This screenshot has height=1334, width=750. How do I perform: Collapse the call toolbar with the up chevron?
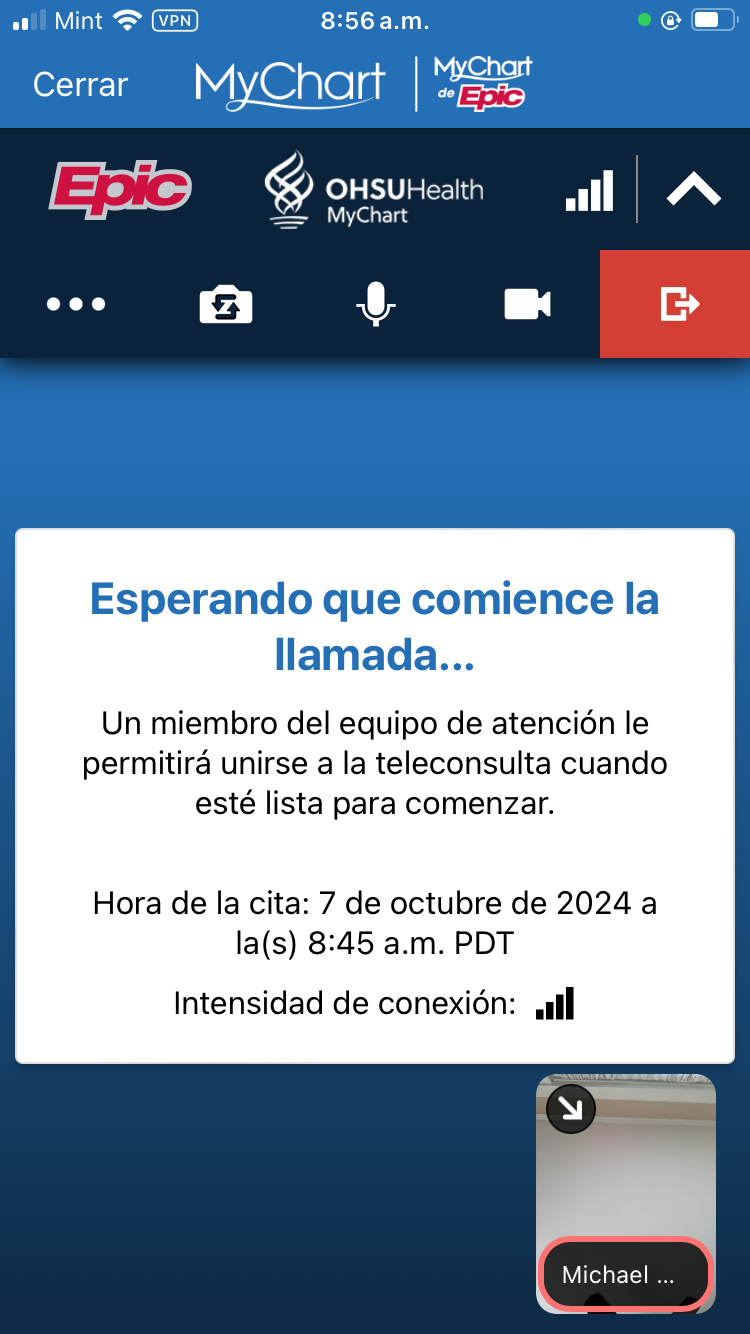pyautogui.click(x=693, y=189)
